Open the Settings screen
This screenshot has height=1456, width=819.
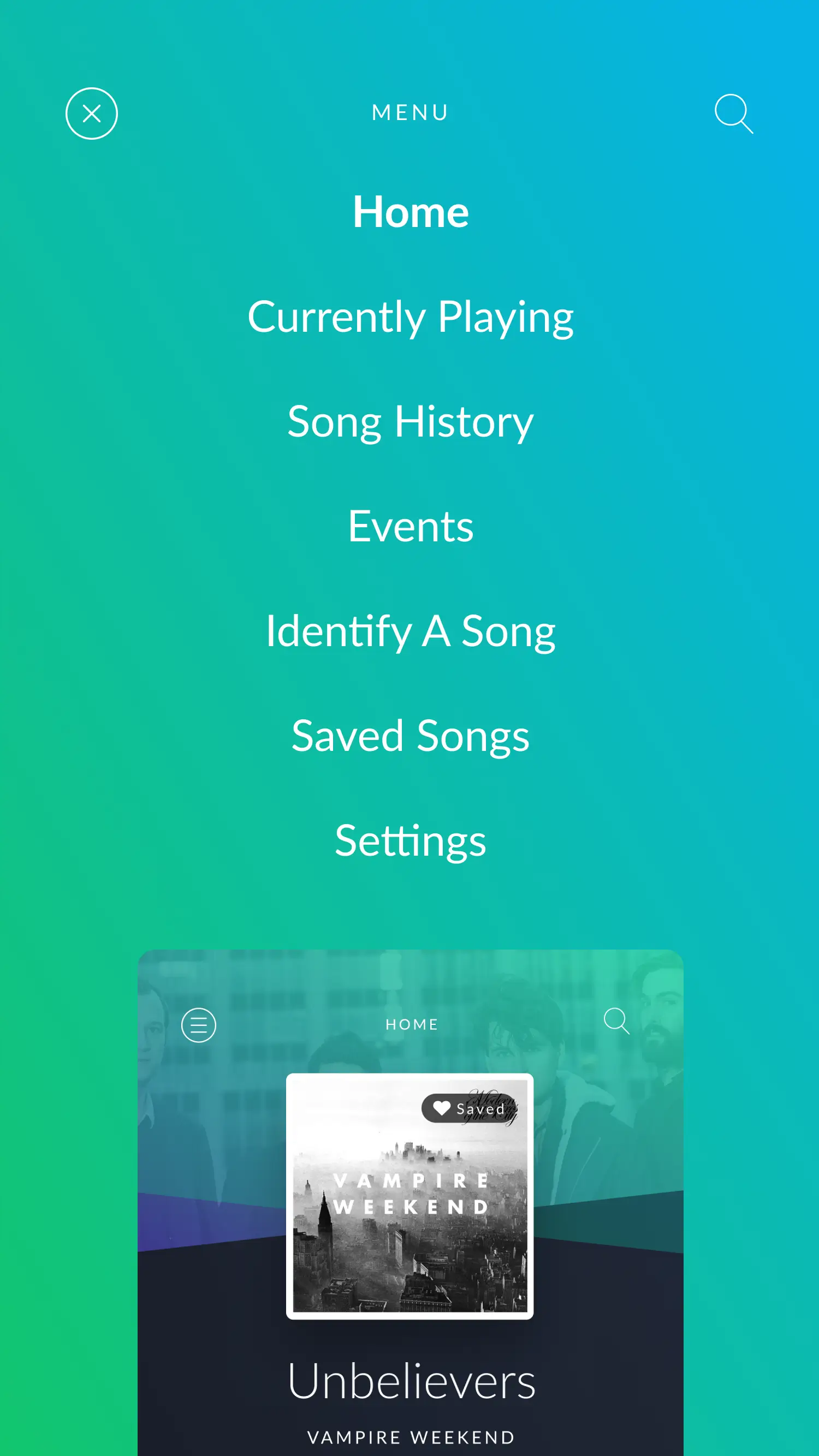410,840
